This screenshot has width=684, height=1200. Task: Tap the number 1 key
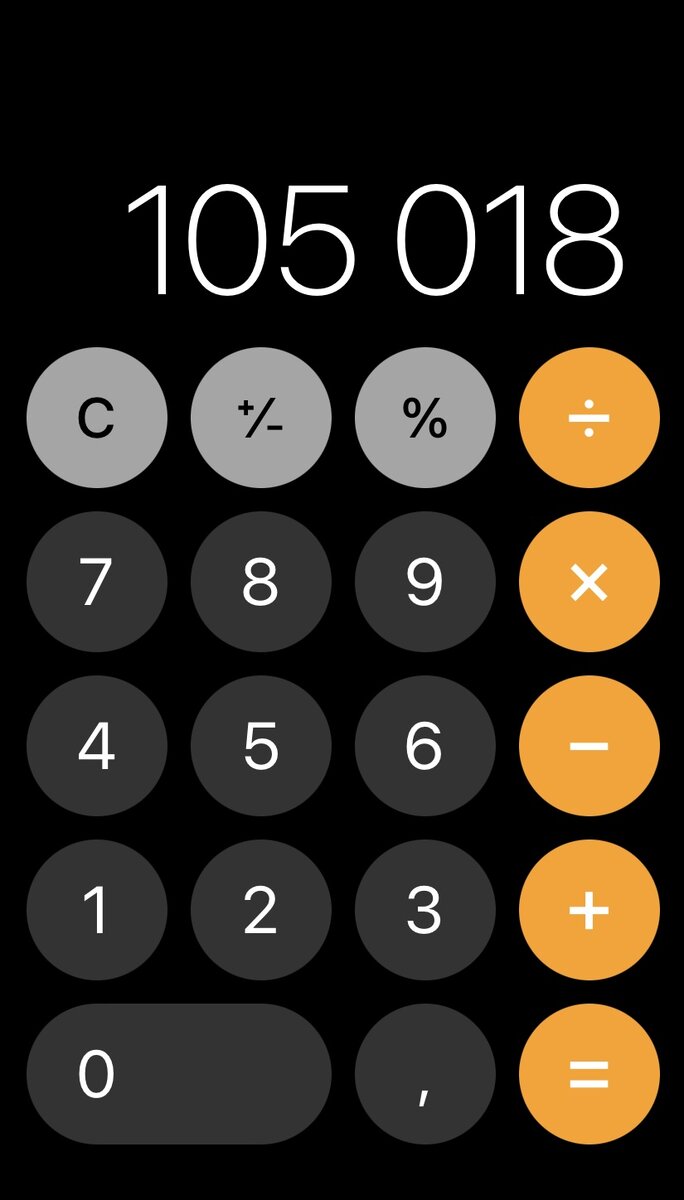point(97,910)
